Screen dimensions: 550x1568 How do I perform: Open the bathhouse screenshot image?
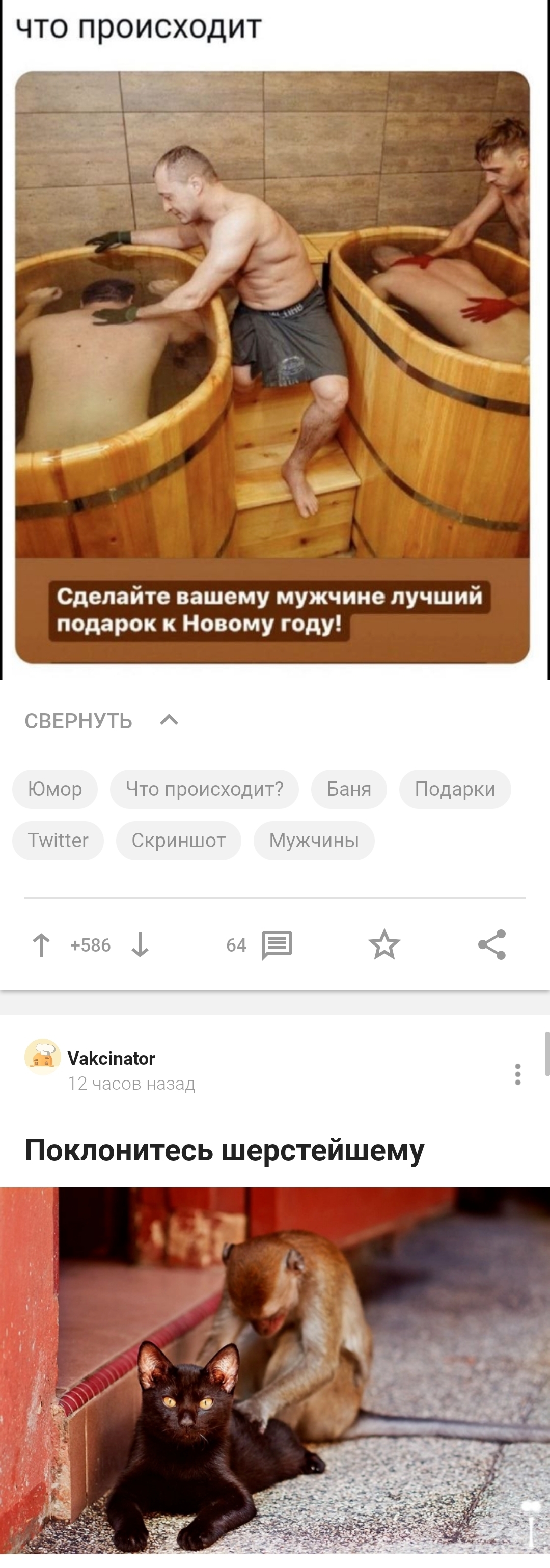click(x=272, y=365)
